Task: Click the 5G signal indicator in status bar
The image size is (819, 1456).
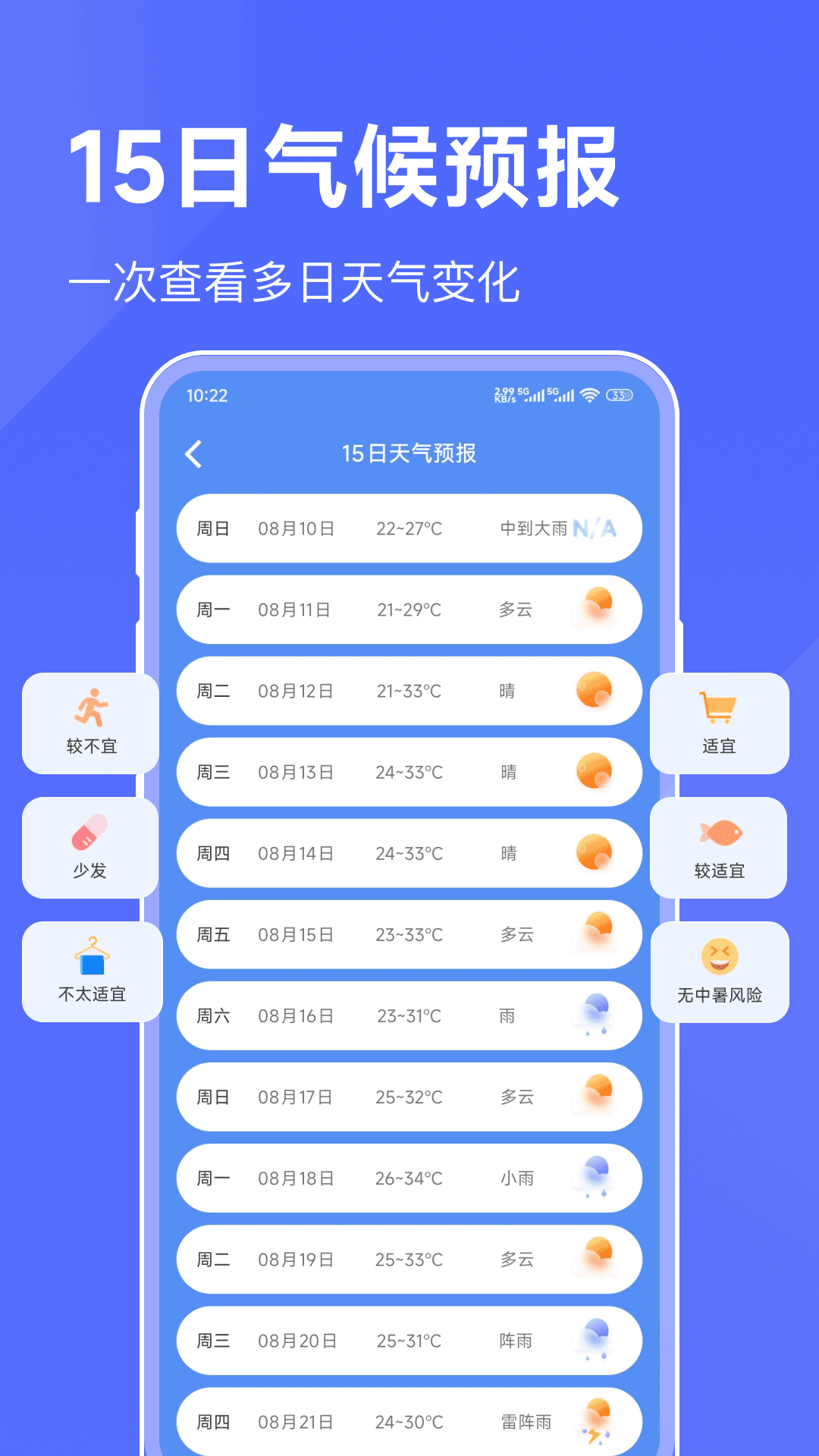Action: 533,394
